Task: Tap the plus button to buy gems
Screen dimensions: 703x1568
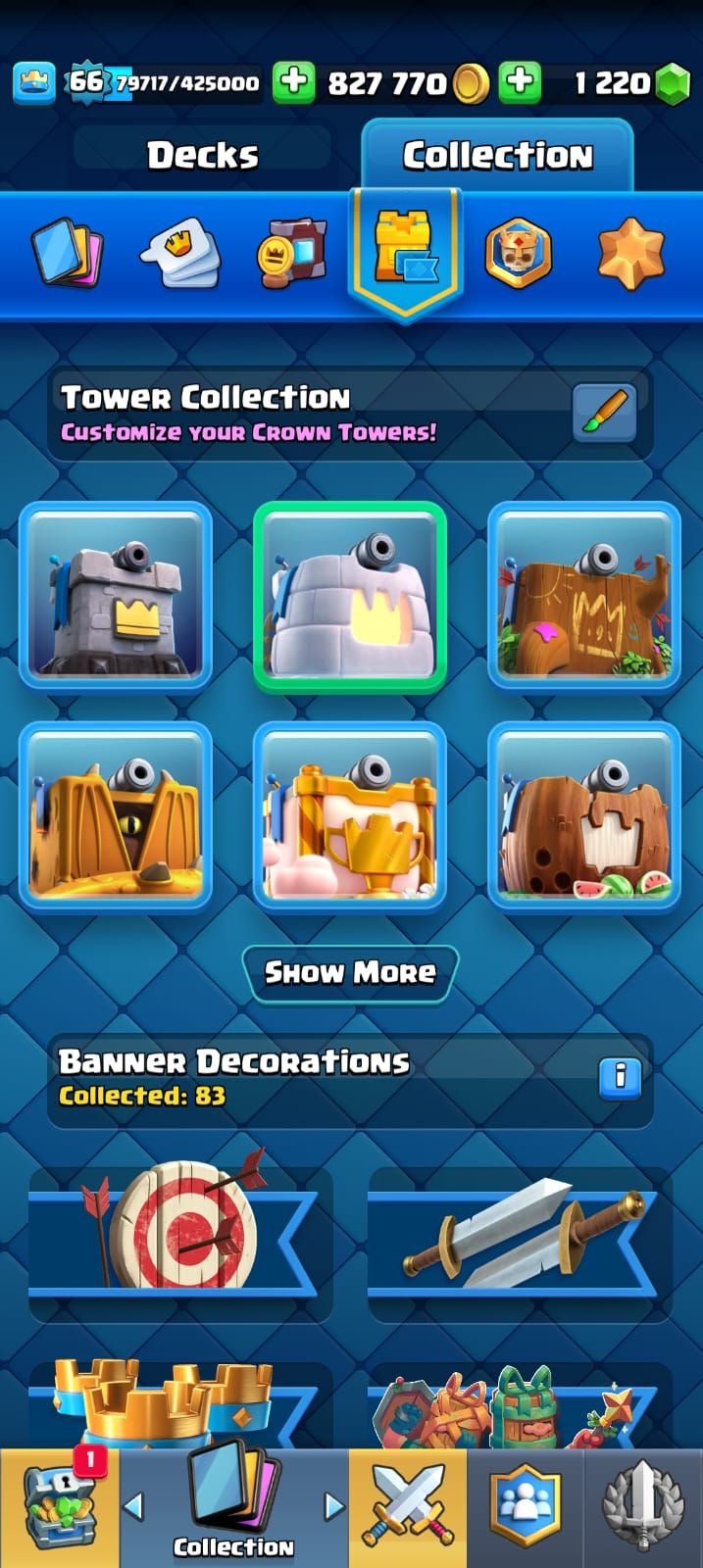Action: click(521, 82)
